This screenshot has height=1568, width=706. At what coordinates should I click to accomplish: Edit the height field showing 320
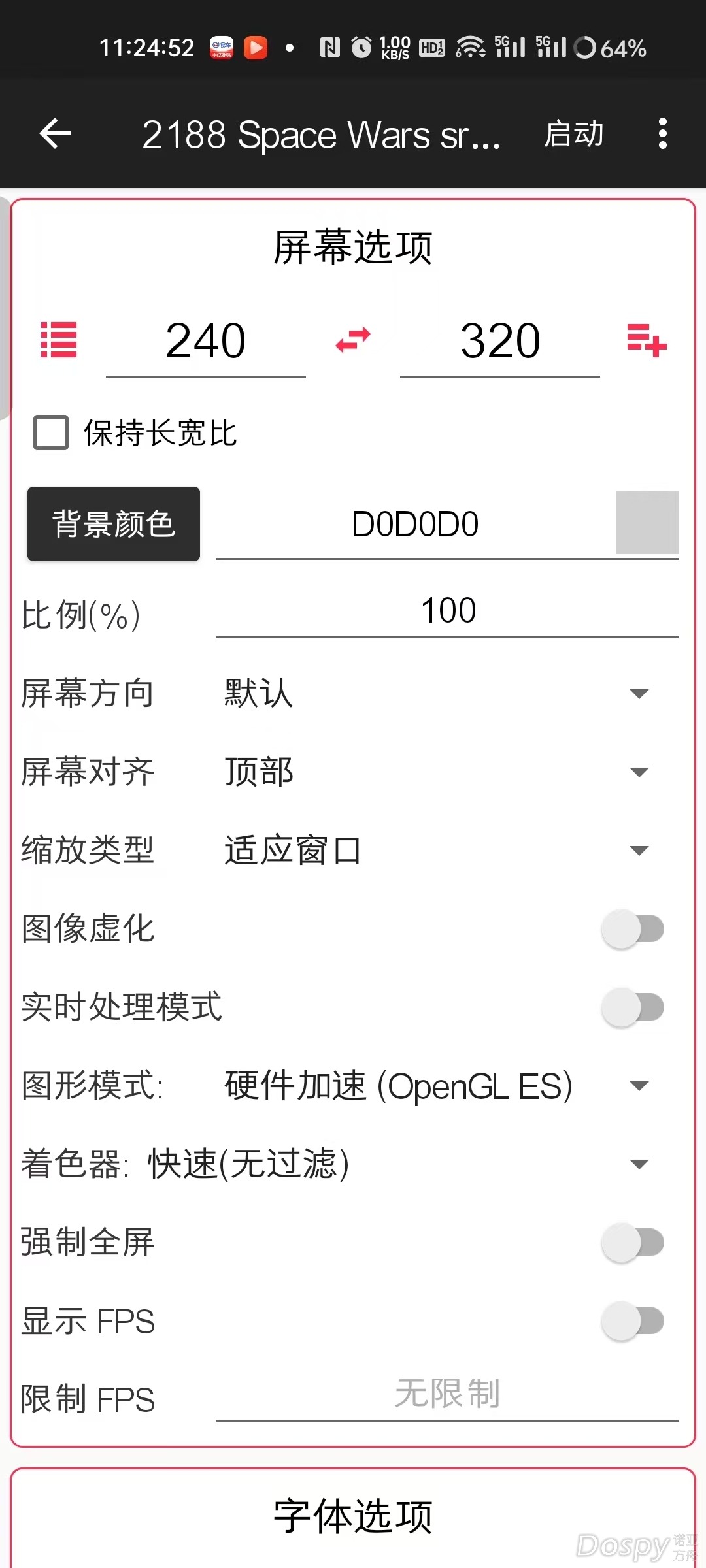coord(500,342)
